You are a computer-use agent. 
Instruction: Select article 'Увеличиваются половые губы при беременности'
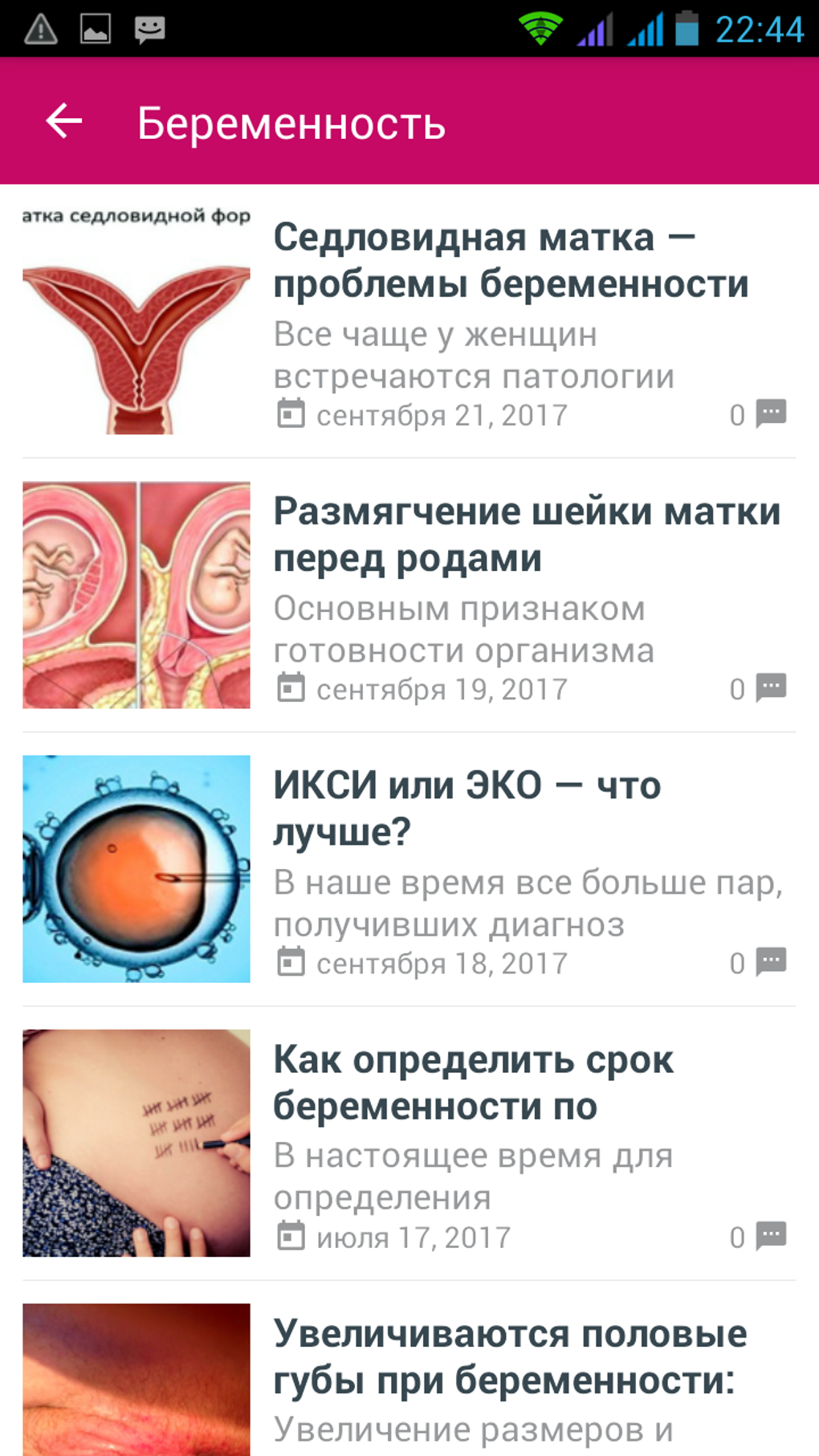pos(509,1357)
